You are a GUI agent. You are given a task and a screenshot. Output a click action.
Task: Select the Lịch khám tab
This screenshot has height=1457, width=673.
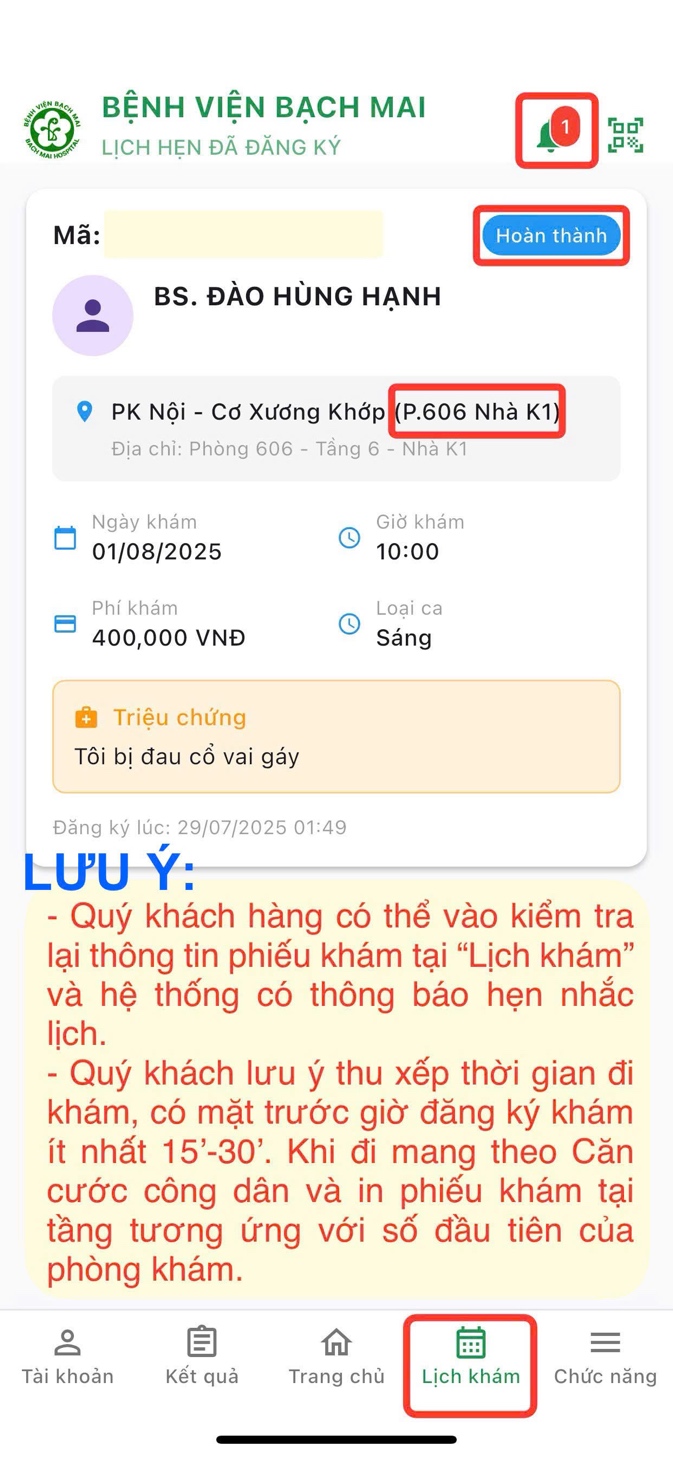[470, 1357]
